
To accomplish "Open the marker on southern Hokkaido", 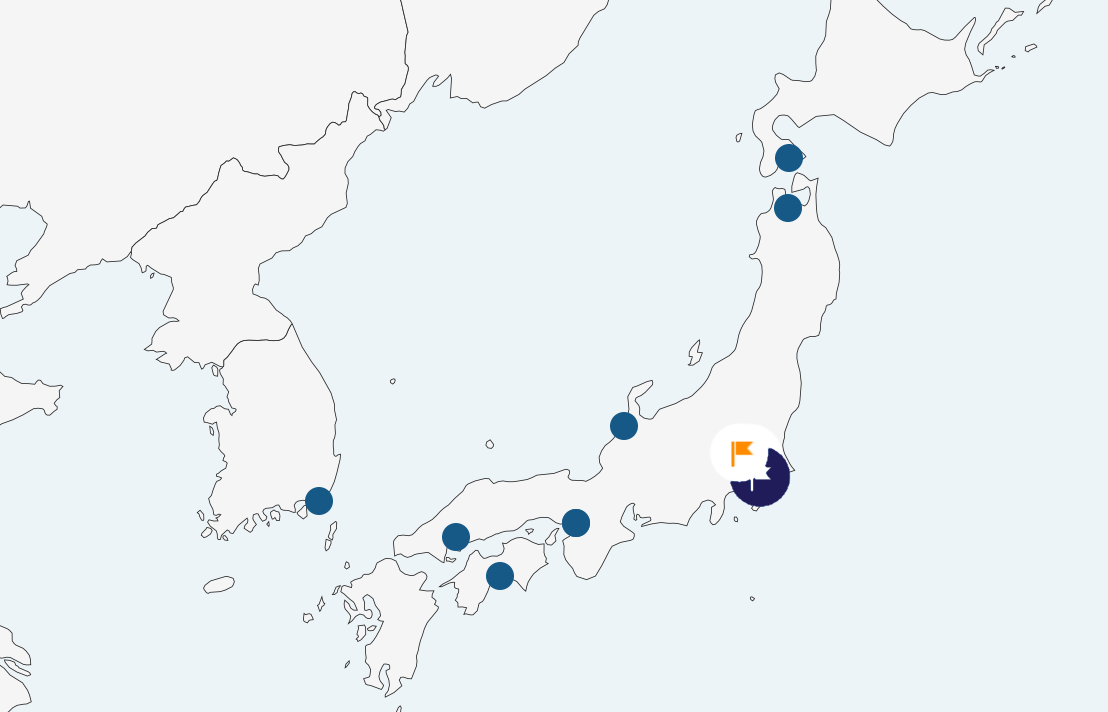I will click(x=789, y=158).
